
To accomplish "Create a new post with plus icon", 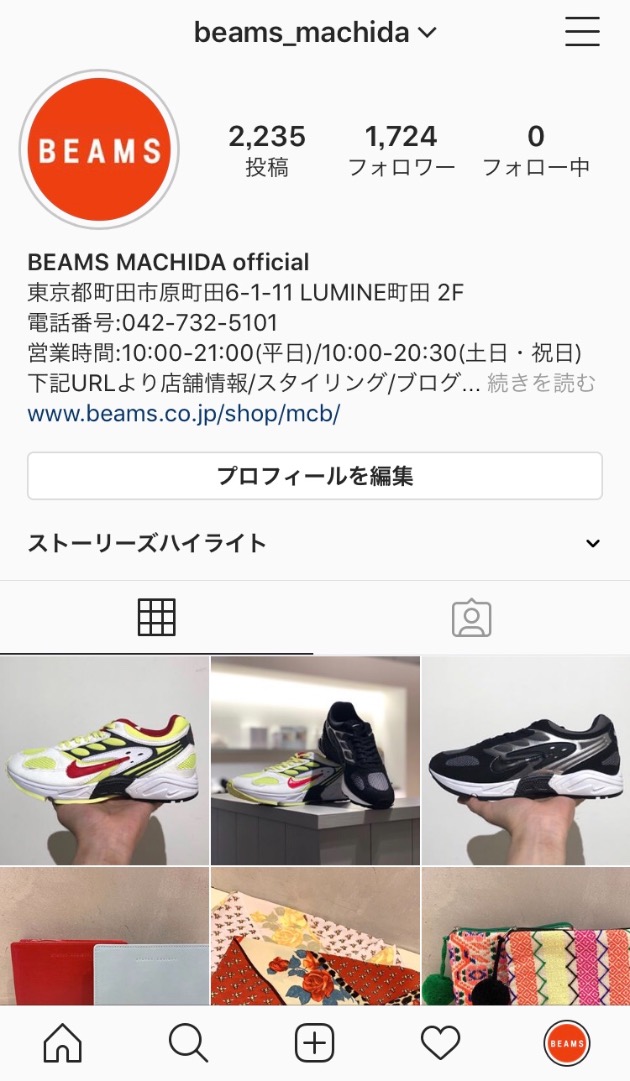I will (x=314, y=1044).
